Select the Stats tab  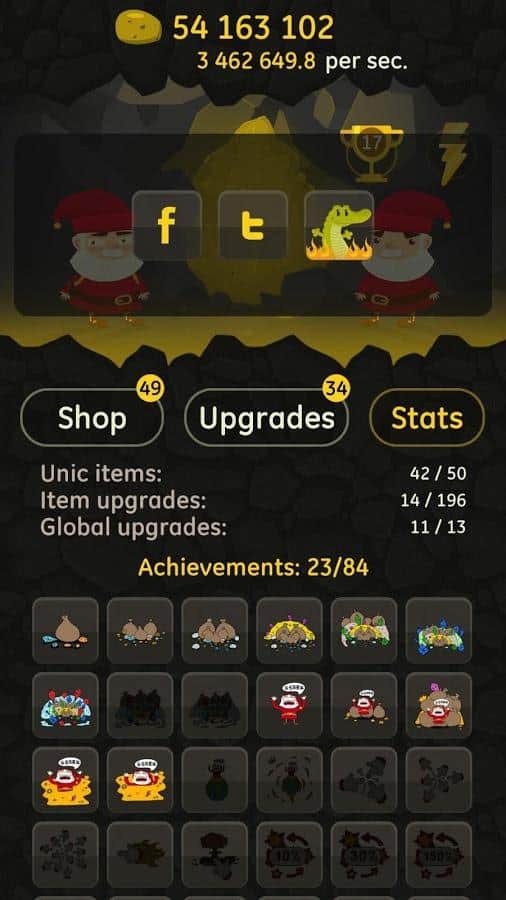tap(427, 418)
